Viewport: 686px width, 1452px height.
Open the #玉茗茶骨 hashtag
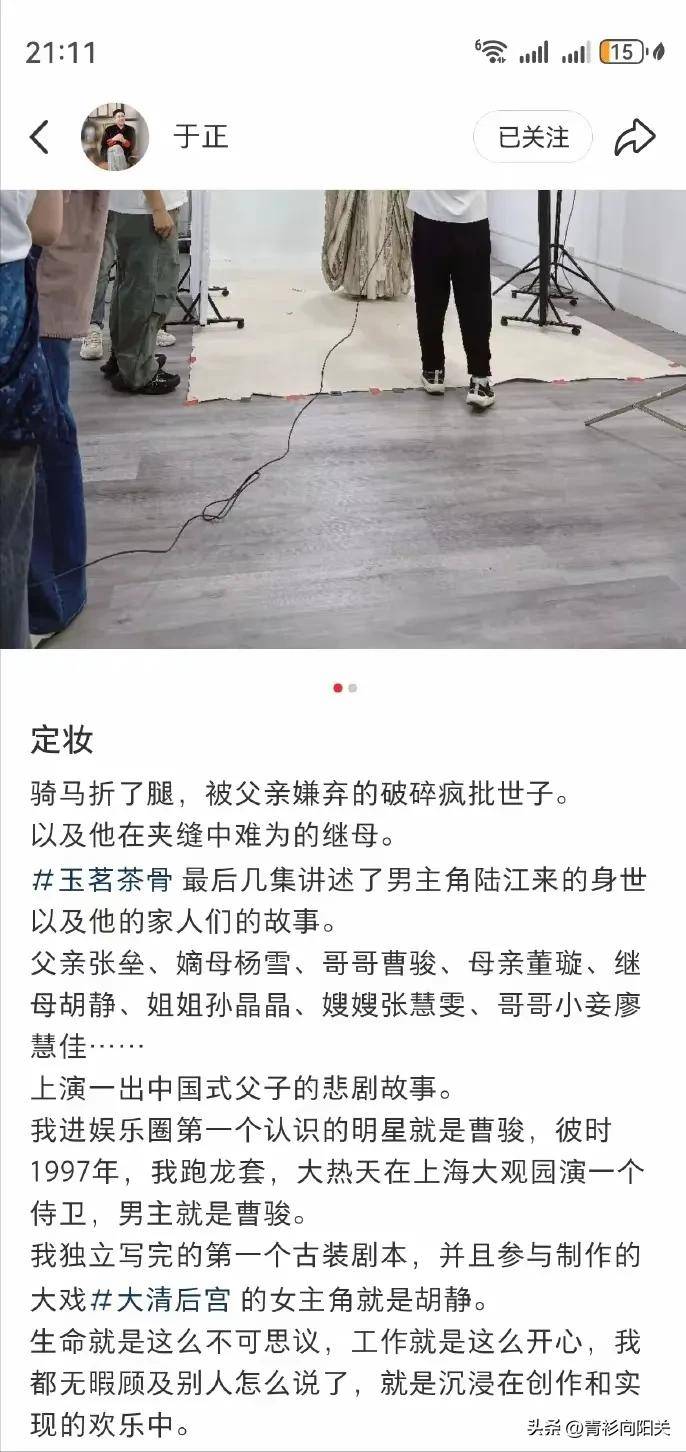tap(104, 881)
